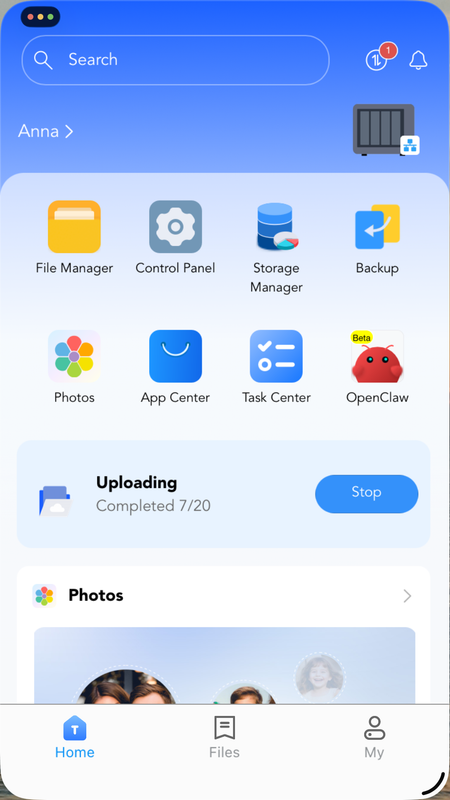450x800 pixels.
Task: Open Anna's account details
Action: (x=46, y=132)
